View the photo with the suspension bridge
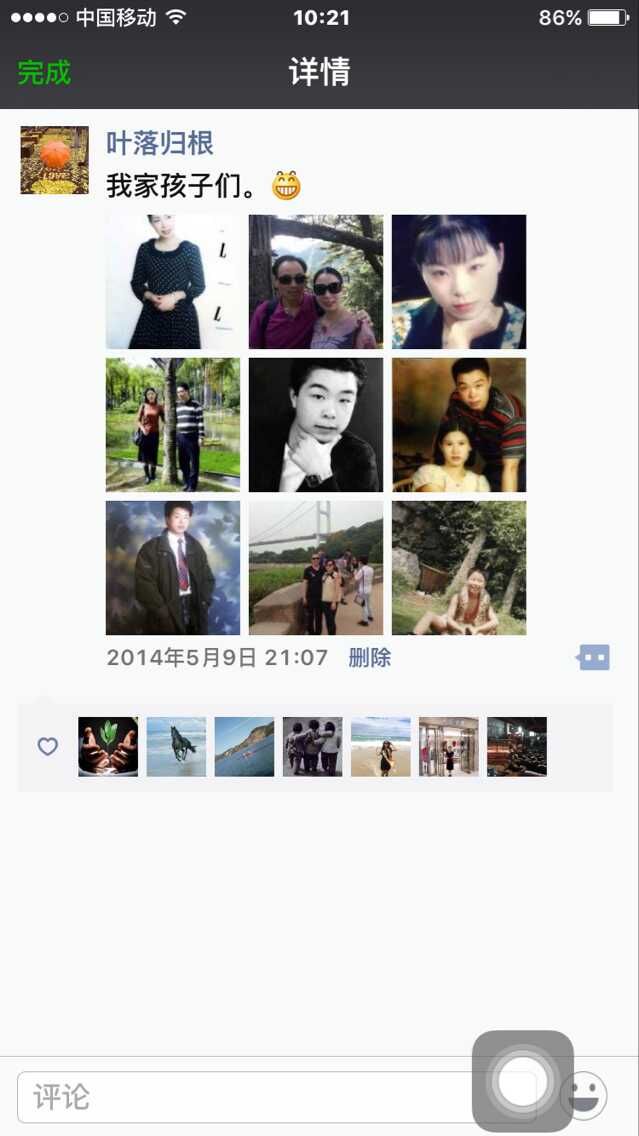Viewport: 639px width, 1136px height. point(315,568)
